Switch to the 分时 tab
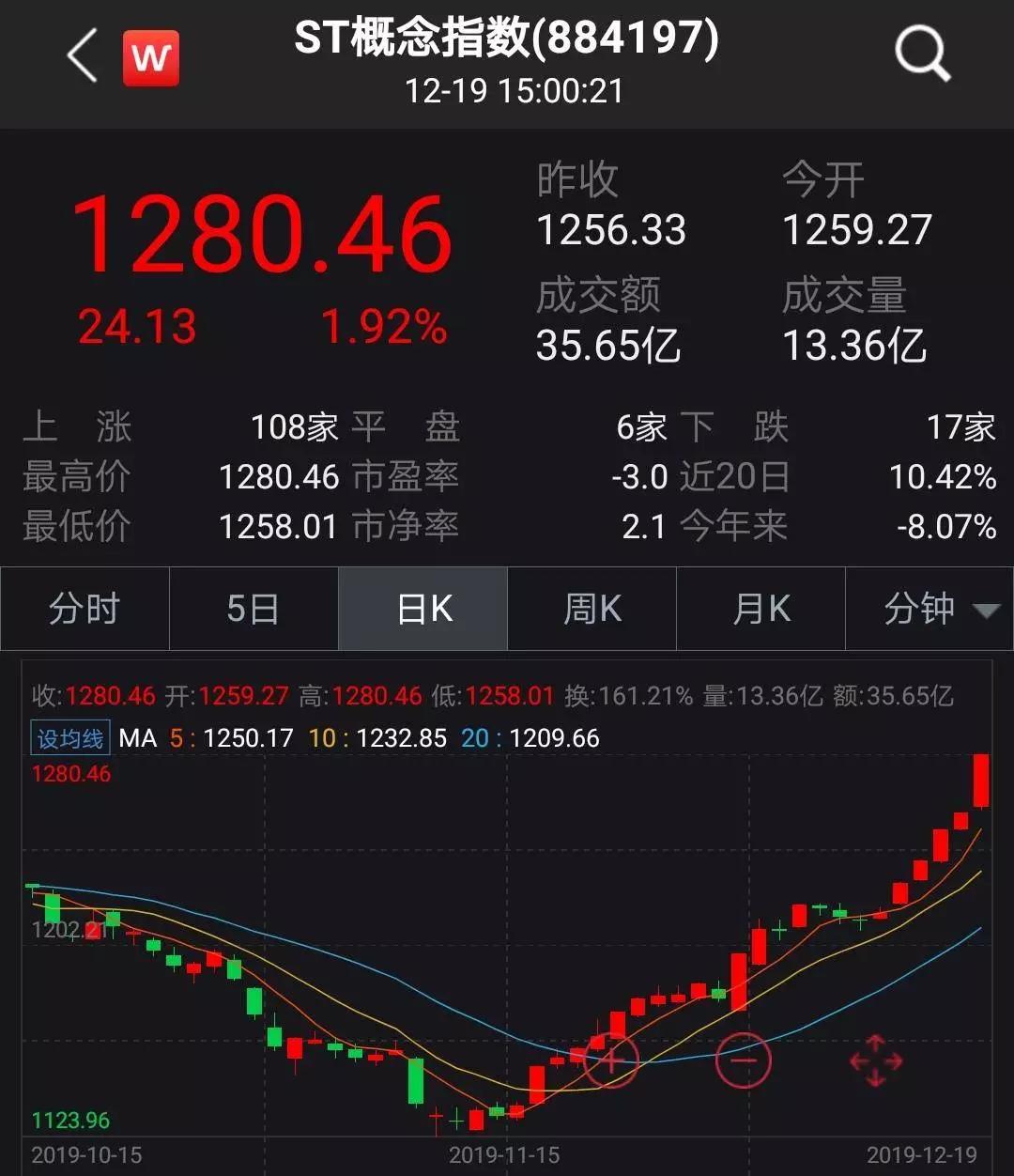The height and width of the screenshot is (1176, 1014). (84, 609)
